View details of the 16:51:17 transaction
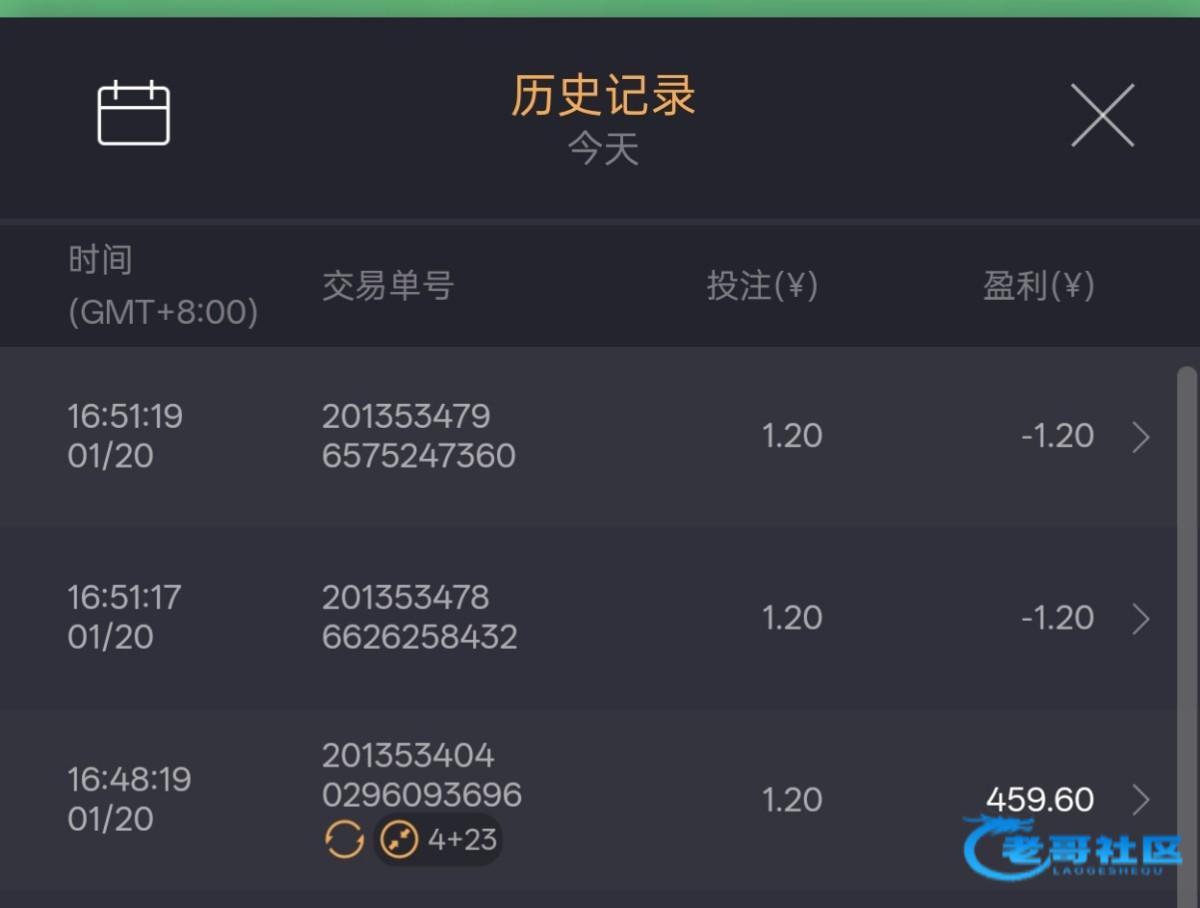Image resolution: width=1200 pixels, height=908 pixels. click(1140, 619)
